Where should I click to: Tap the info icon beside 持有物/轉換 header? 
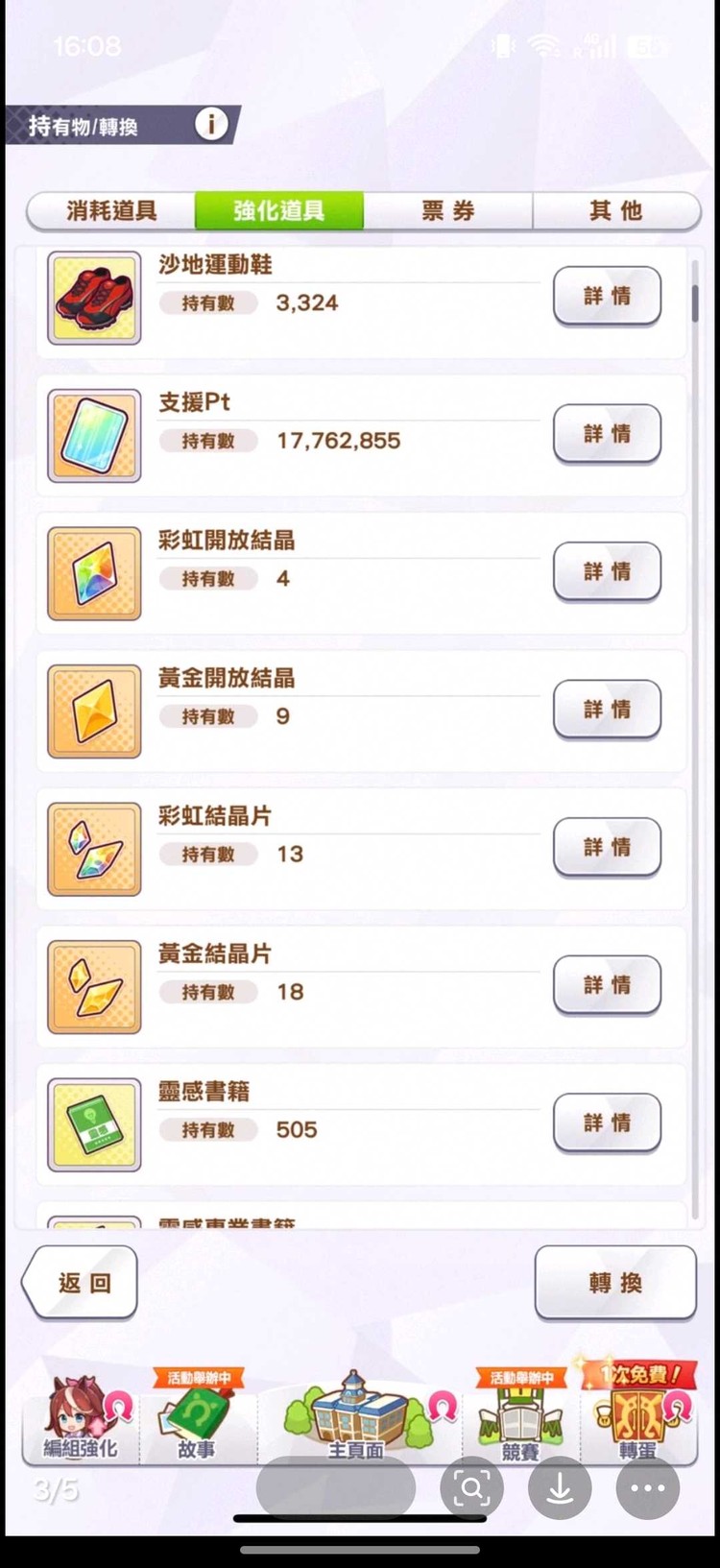[x=210, y=124]
